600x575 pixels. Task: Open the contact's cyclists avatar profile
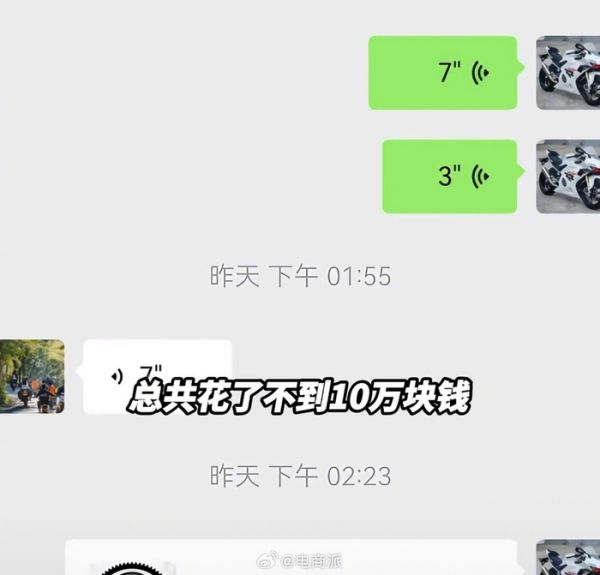point(31,377)
